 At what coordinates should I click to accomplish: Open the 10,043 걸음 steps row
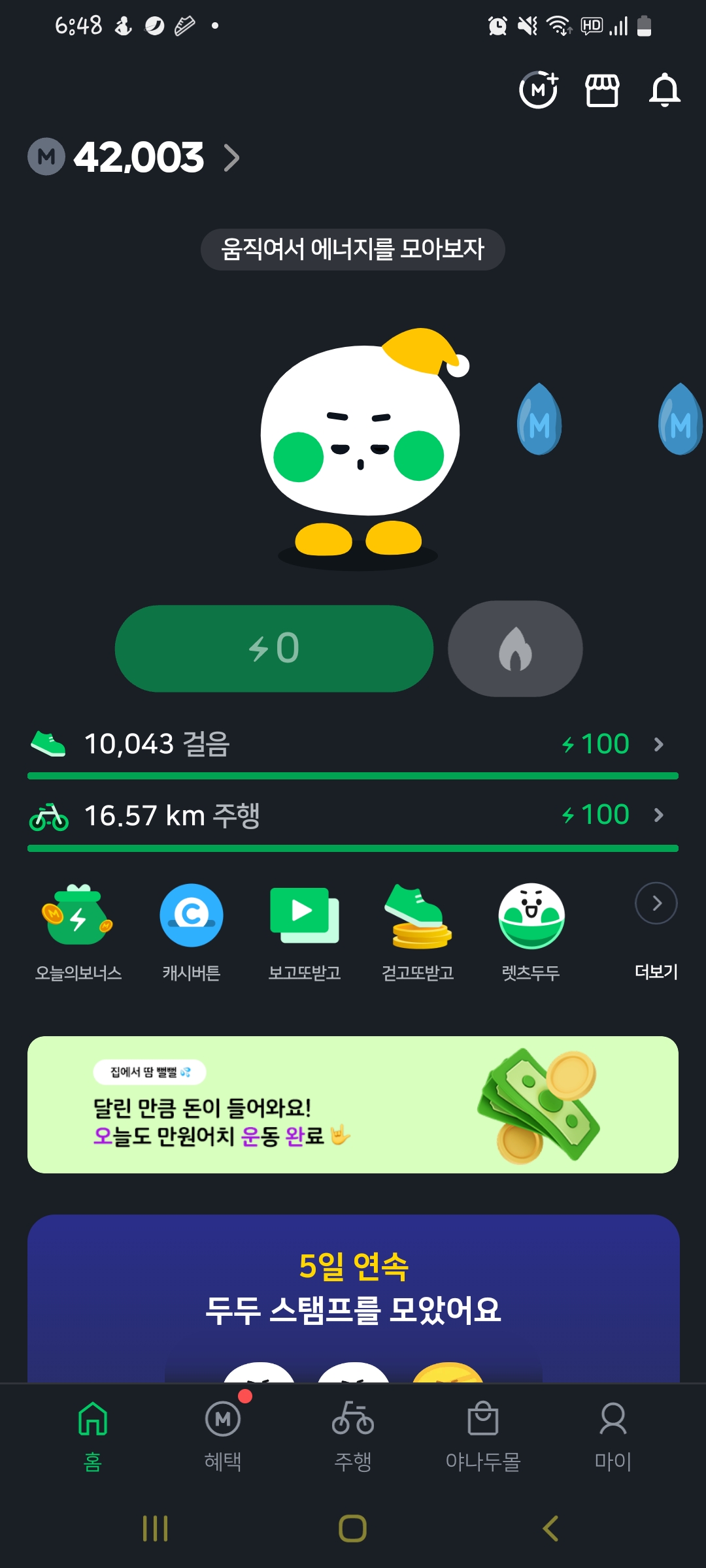(352, 744)
